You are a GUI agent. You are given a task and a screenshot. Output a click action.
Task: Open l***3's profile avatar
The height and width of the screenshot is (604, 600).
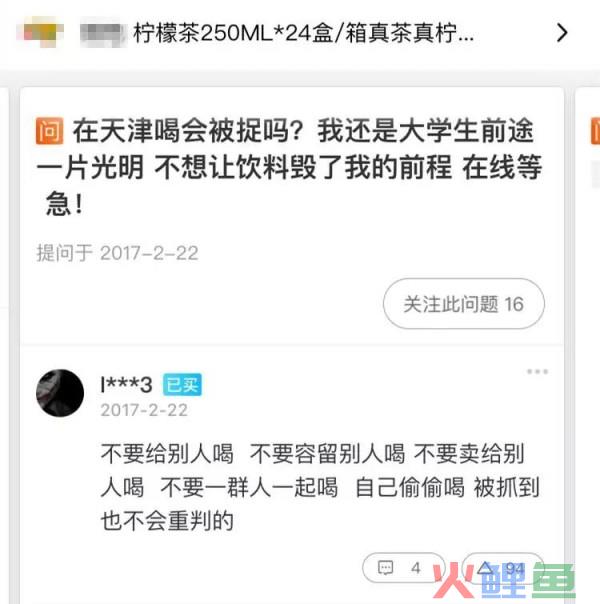(x=60, y=393)
